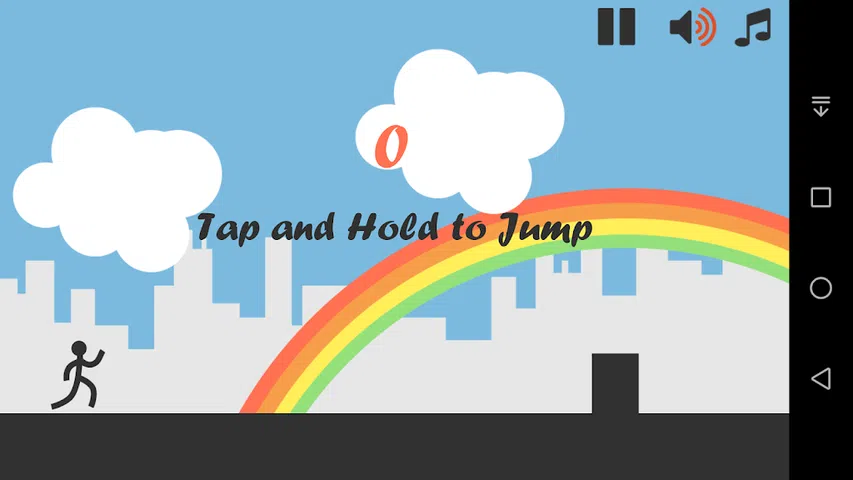
Task: Mute the sound effects speaker
Action: point(692,27)
